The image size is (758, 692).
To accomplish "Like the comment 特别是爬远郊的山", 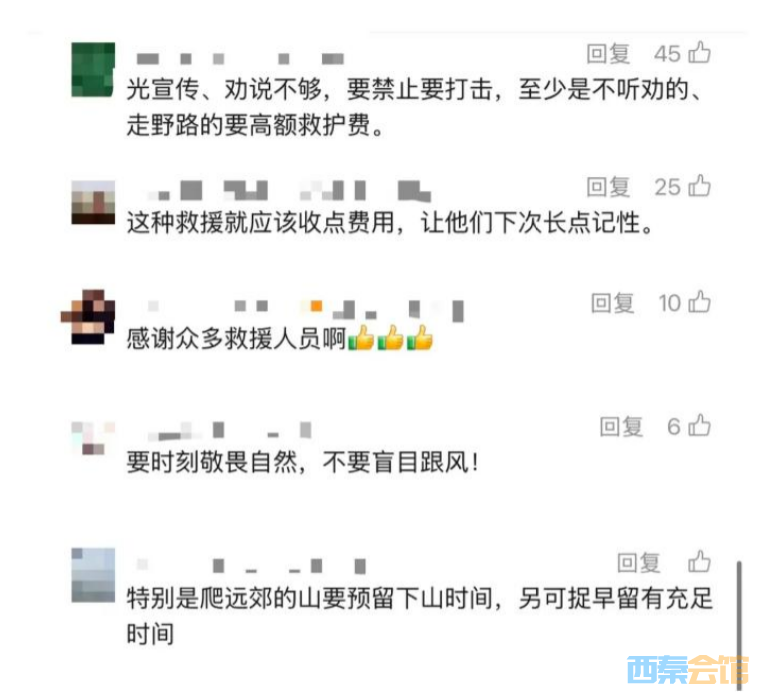I will click(700, 561).
